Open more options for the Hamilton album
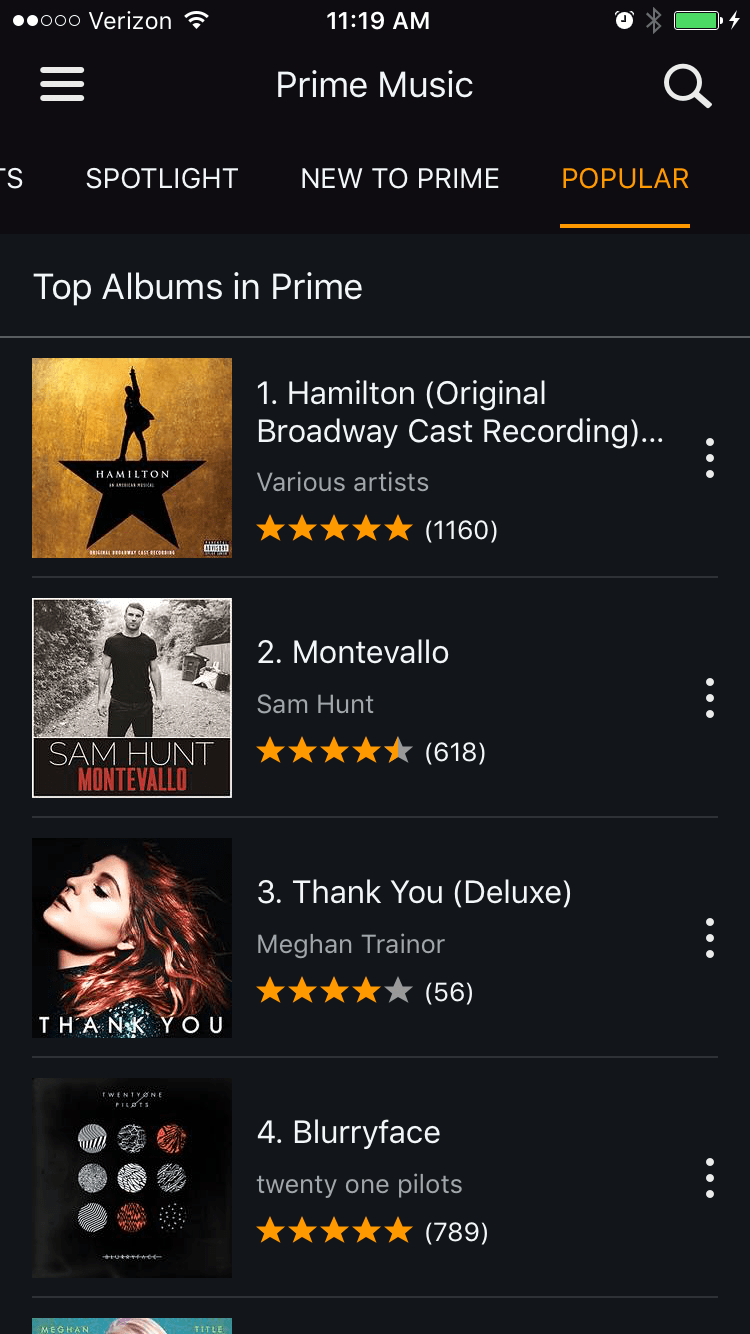Image resolution: width=750 pixels, height=1334 pixels. [x=710, y=458]
